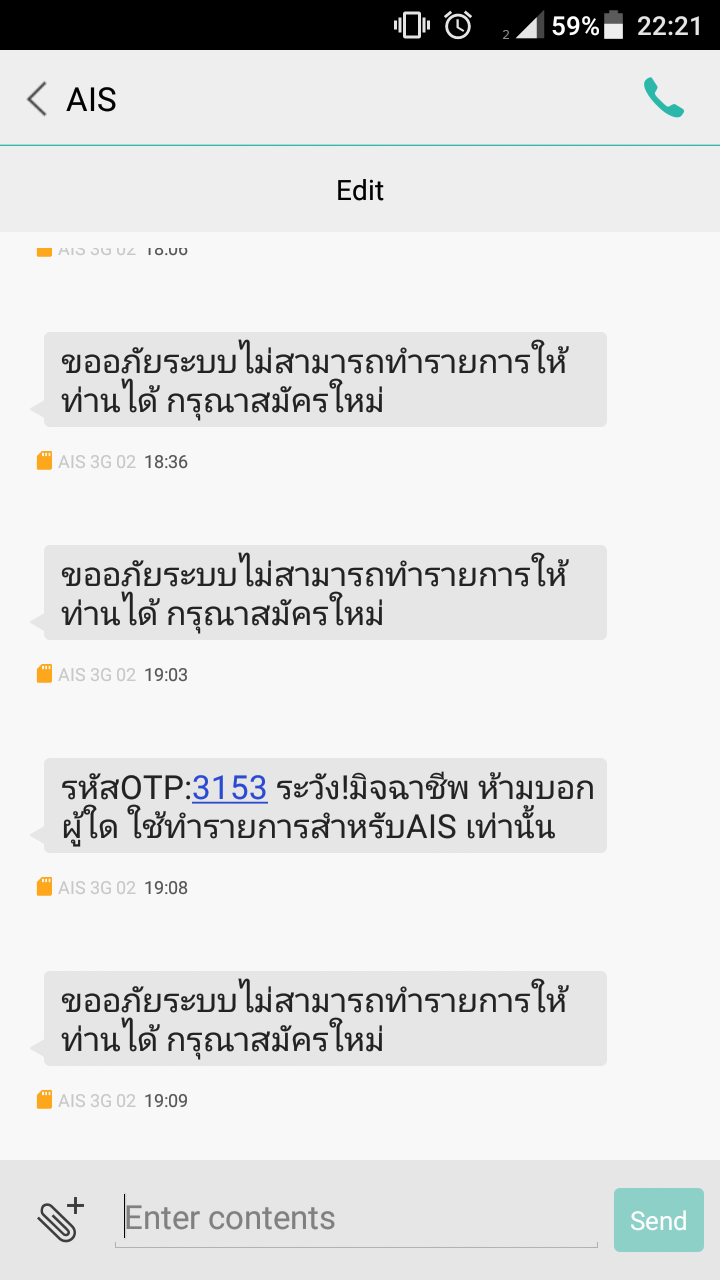Go back from the AIS conversation
This screenshot has width=720, height=1280.
(38, 99)
